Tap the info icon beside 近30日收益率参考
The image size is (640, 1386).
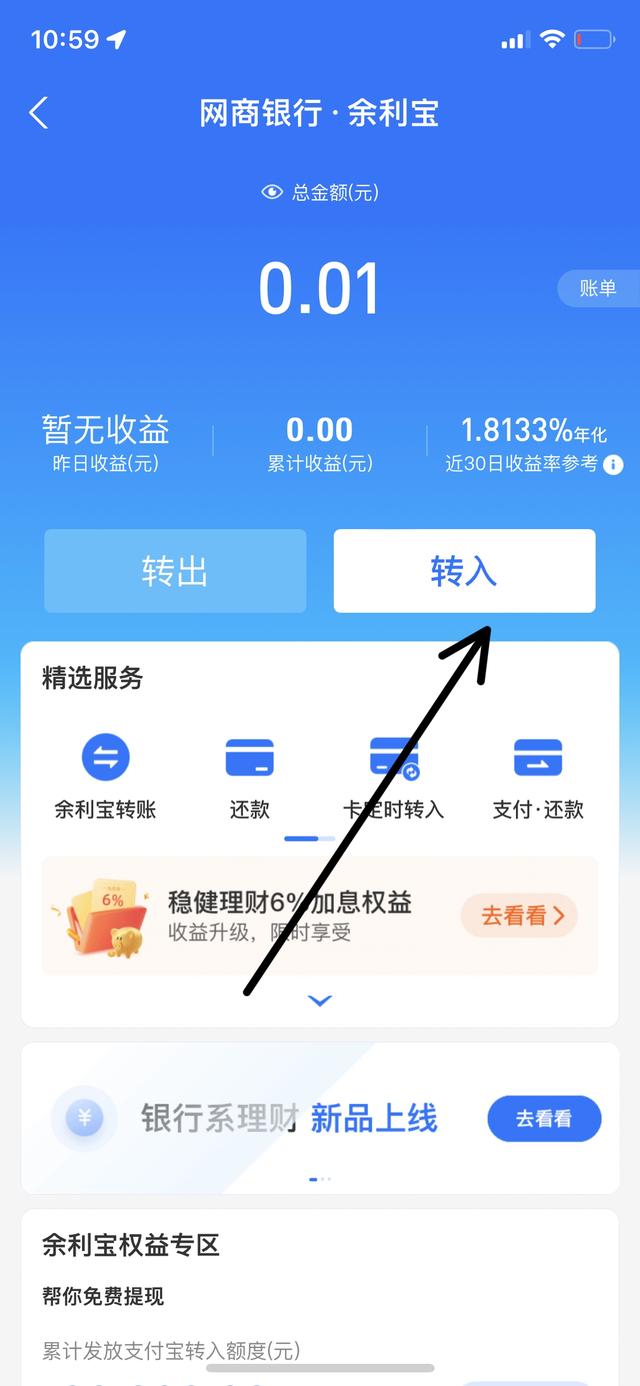[x=613, y=465]
